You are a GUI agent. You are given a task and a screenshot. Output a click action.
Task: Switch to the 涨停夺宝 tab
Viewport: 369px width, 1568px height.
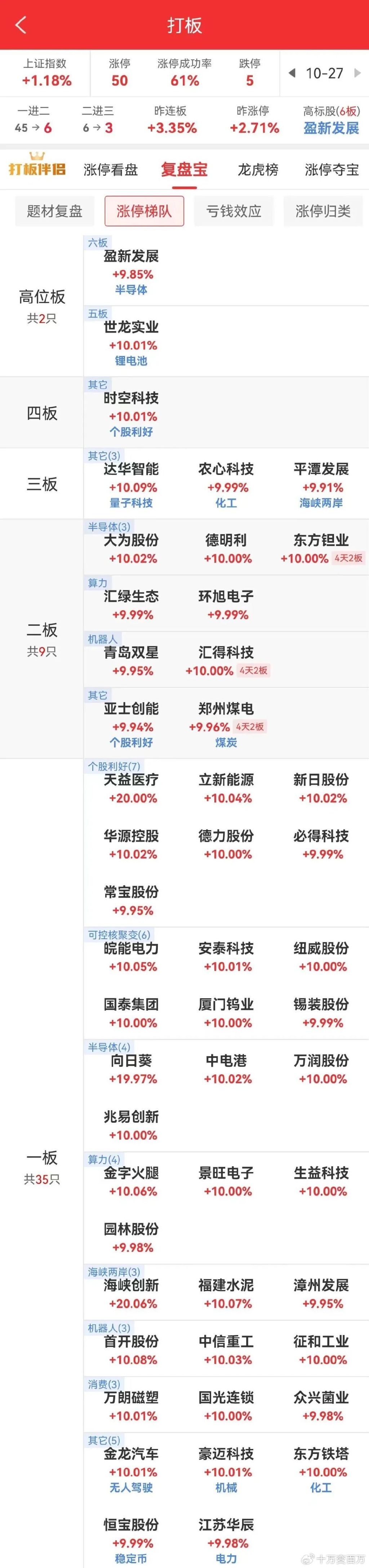[x=332, y=170]
